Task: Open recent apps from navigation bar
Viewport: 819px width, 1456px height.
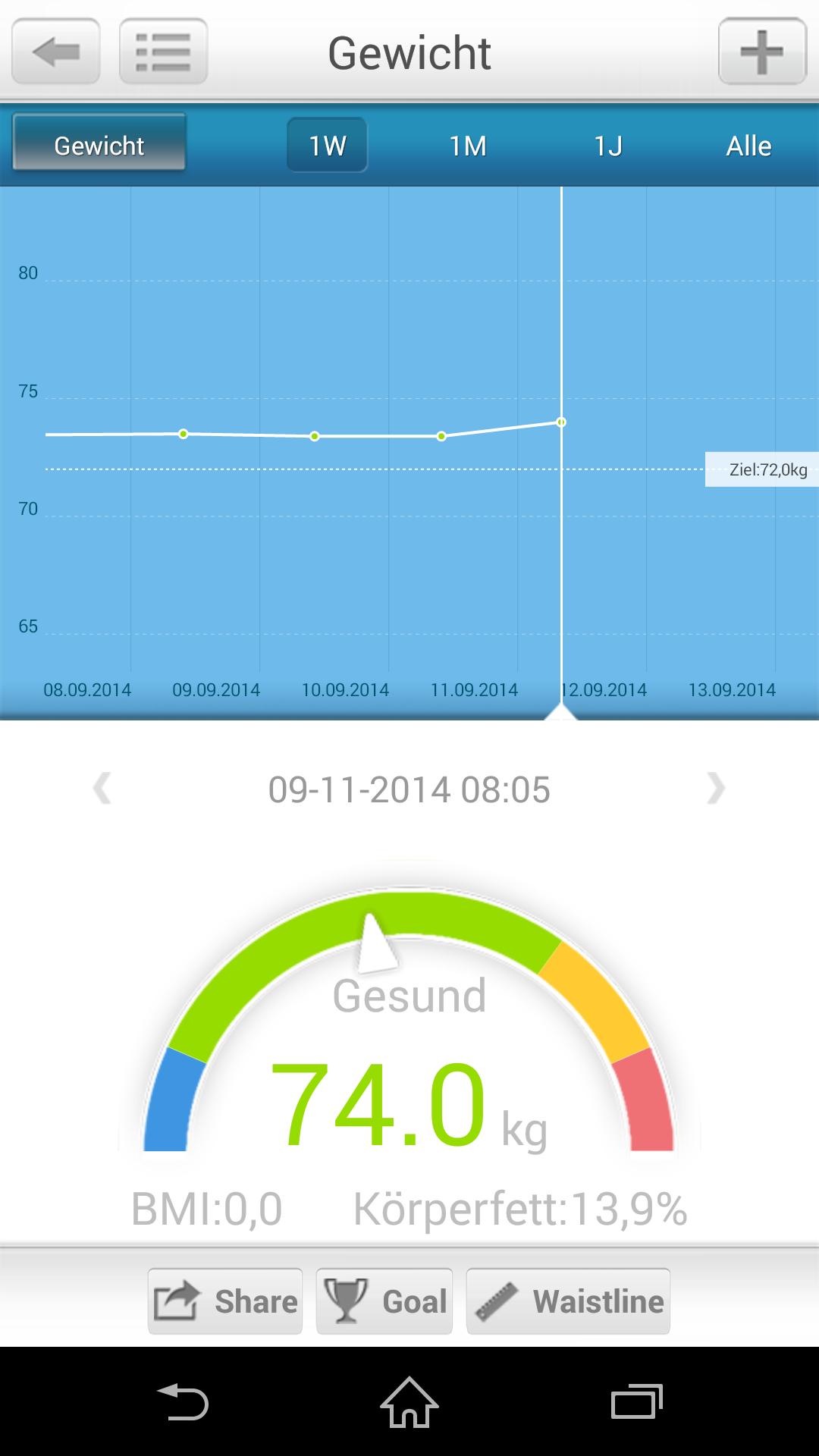Action: pos(636,1401)
